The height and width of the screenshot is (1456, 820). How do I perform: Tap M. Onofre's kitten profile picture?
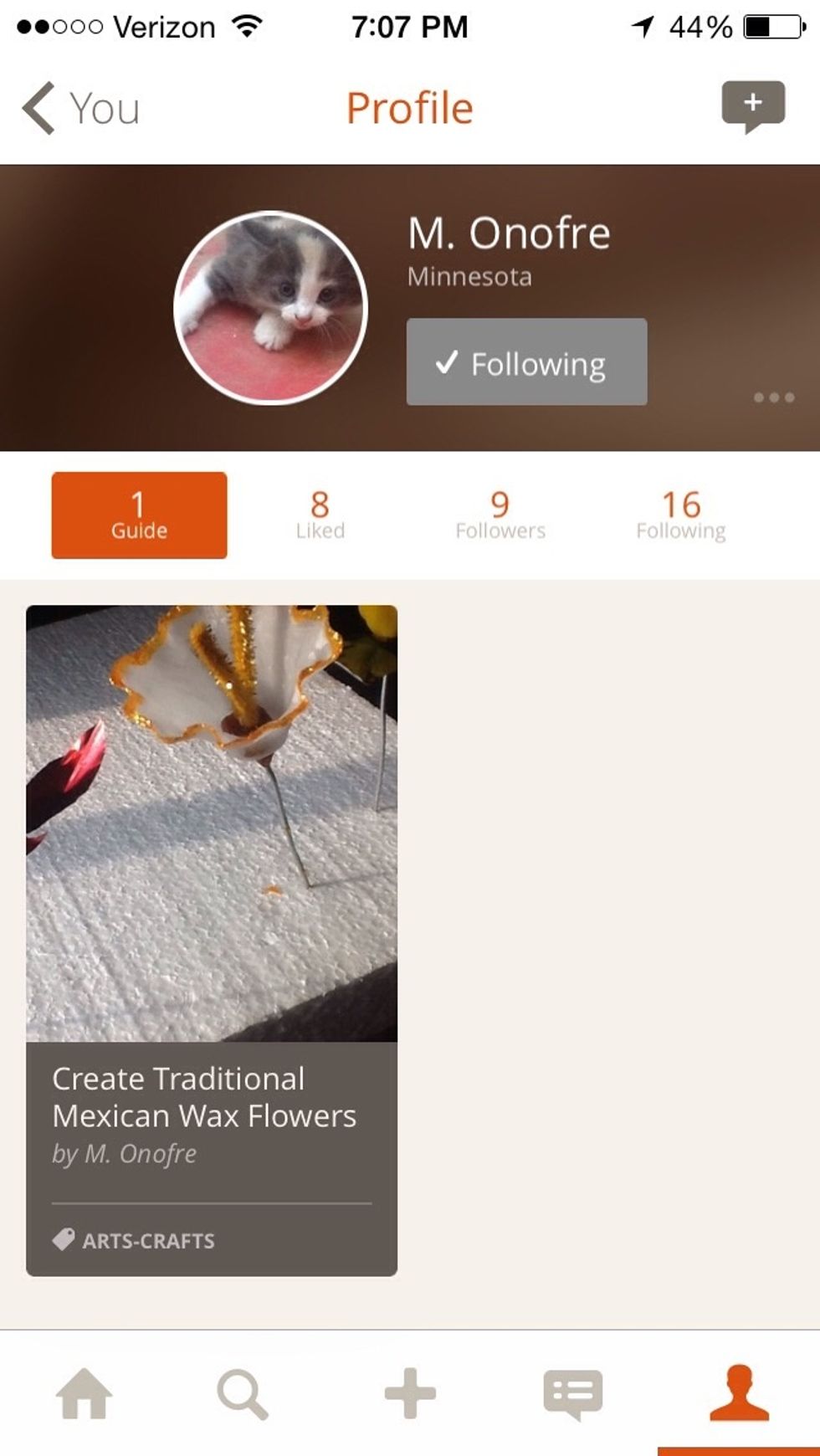click(270, 308)
